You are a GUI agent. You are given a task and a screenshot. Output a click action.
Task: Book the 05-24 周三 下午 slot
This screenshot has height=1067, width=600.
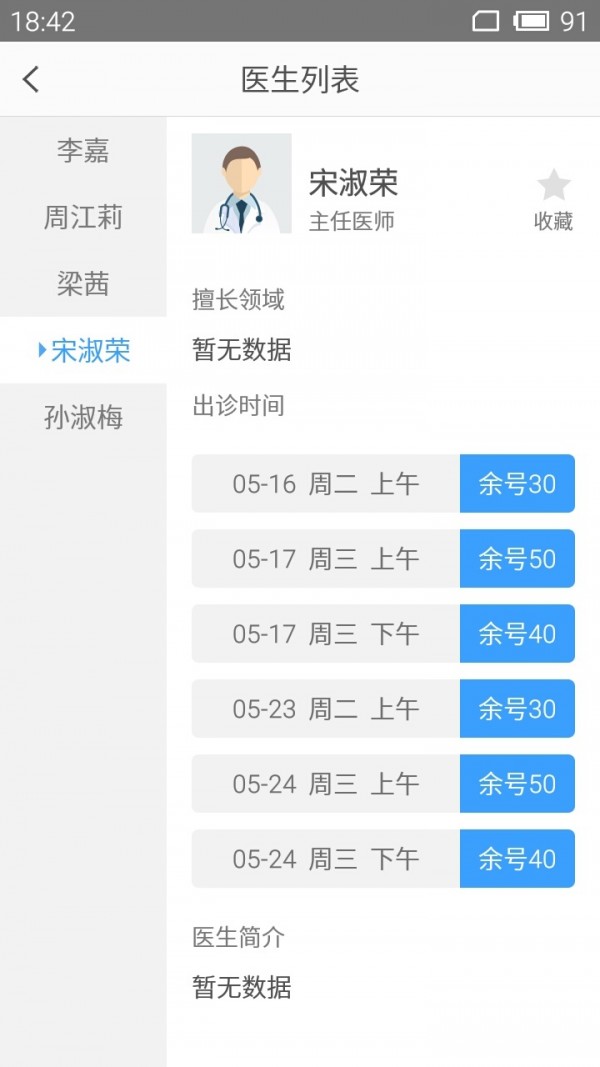516,859
